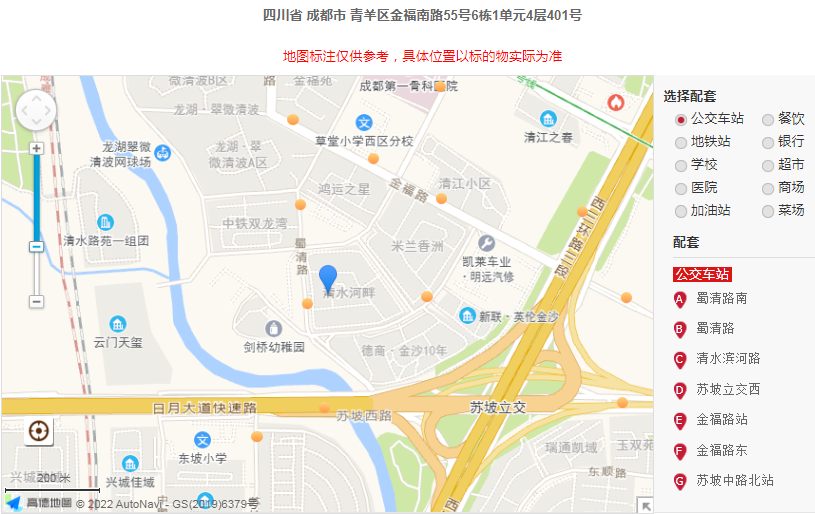Select the 超市 radio option
Image resolution: width=815 pixels, height=514 pixels.
pos(768,165)
